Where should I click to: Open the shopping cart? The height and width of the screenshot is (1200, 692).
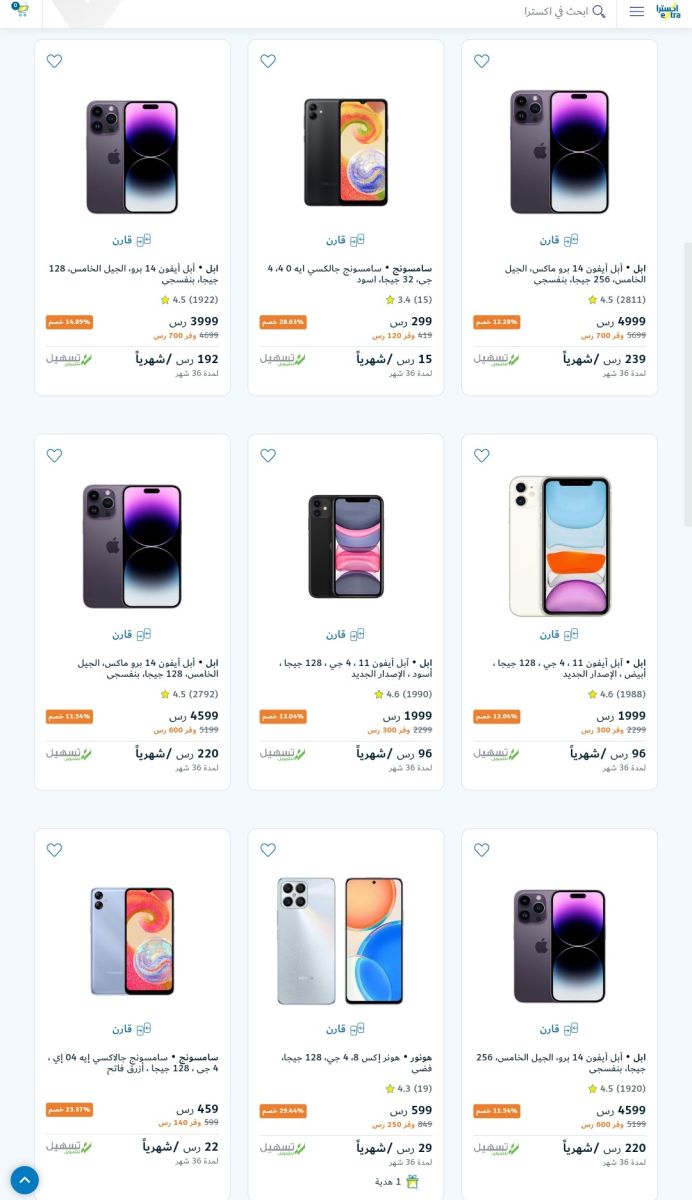pyautogui.click(x=20, y=11)
